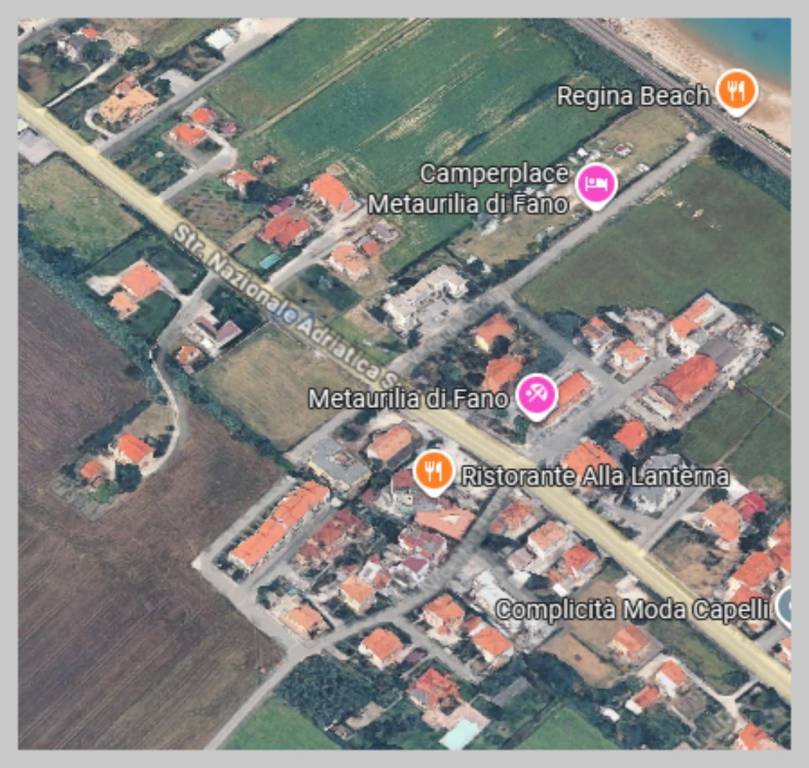Open the Ristorante Alla Lanterna pin

[432, 471]
